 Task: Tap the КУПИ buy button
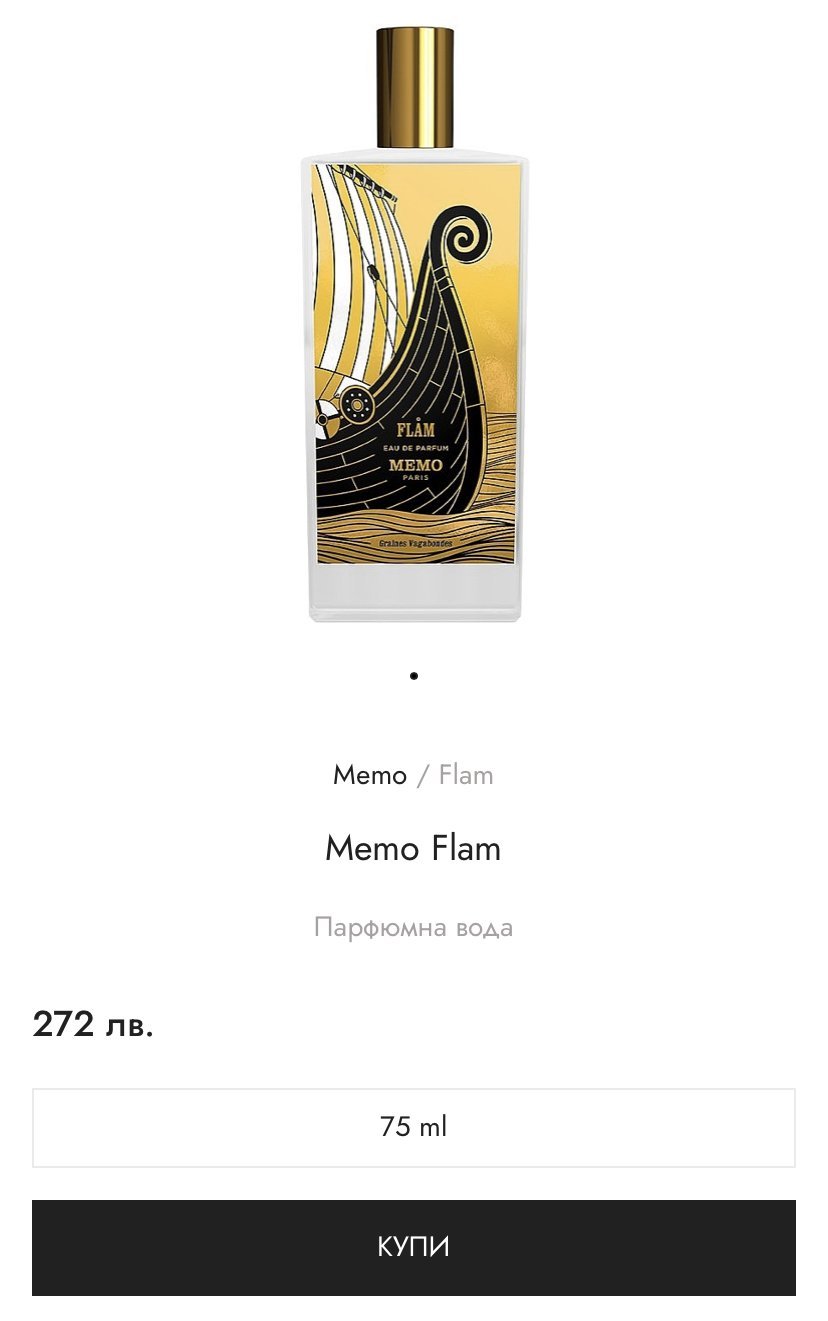pos(414,1247)
